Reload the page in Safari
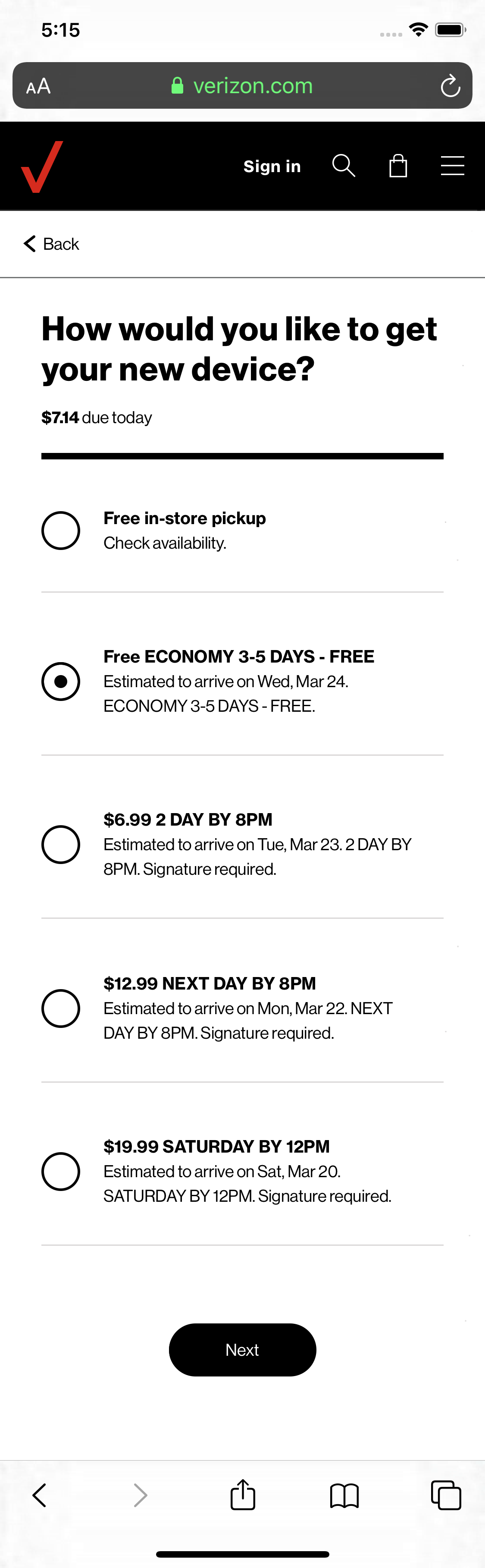485x1568 pixels. [451, 86]
